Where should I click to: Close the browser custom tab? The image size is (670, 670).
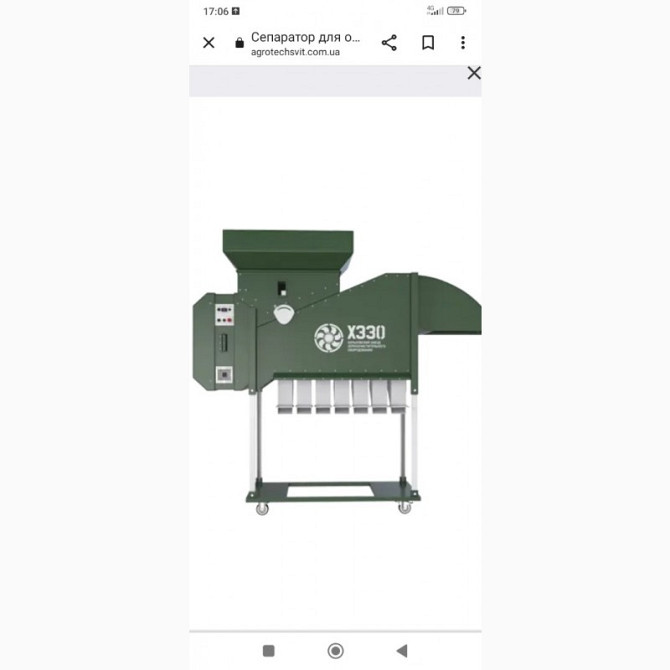pyautogui.click(x=208, y=43)
